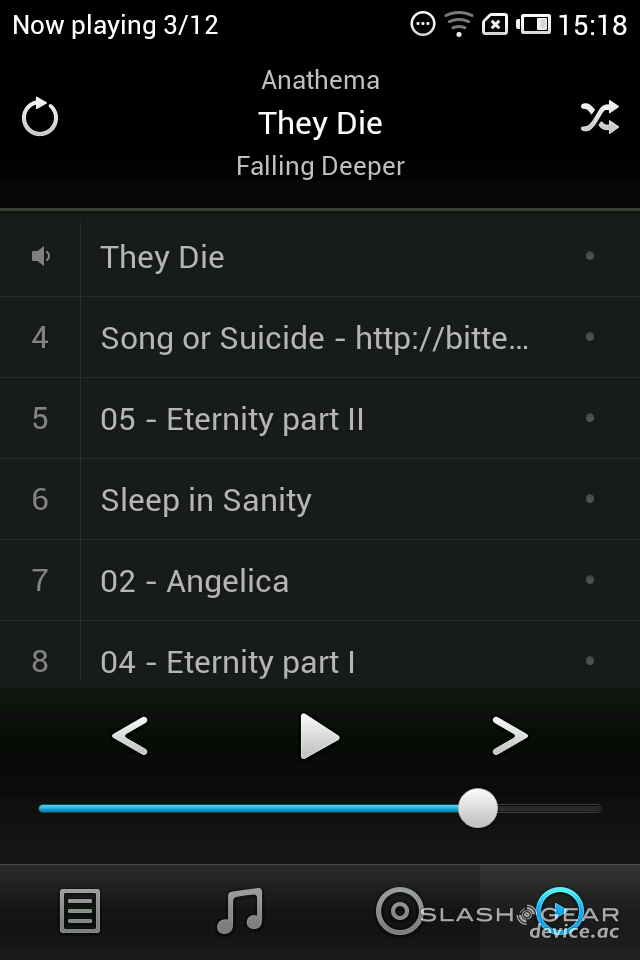
Task: Play 04 - Eternity part I
Action: (x=320, y=660)
